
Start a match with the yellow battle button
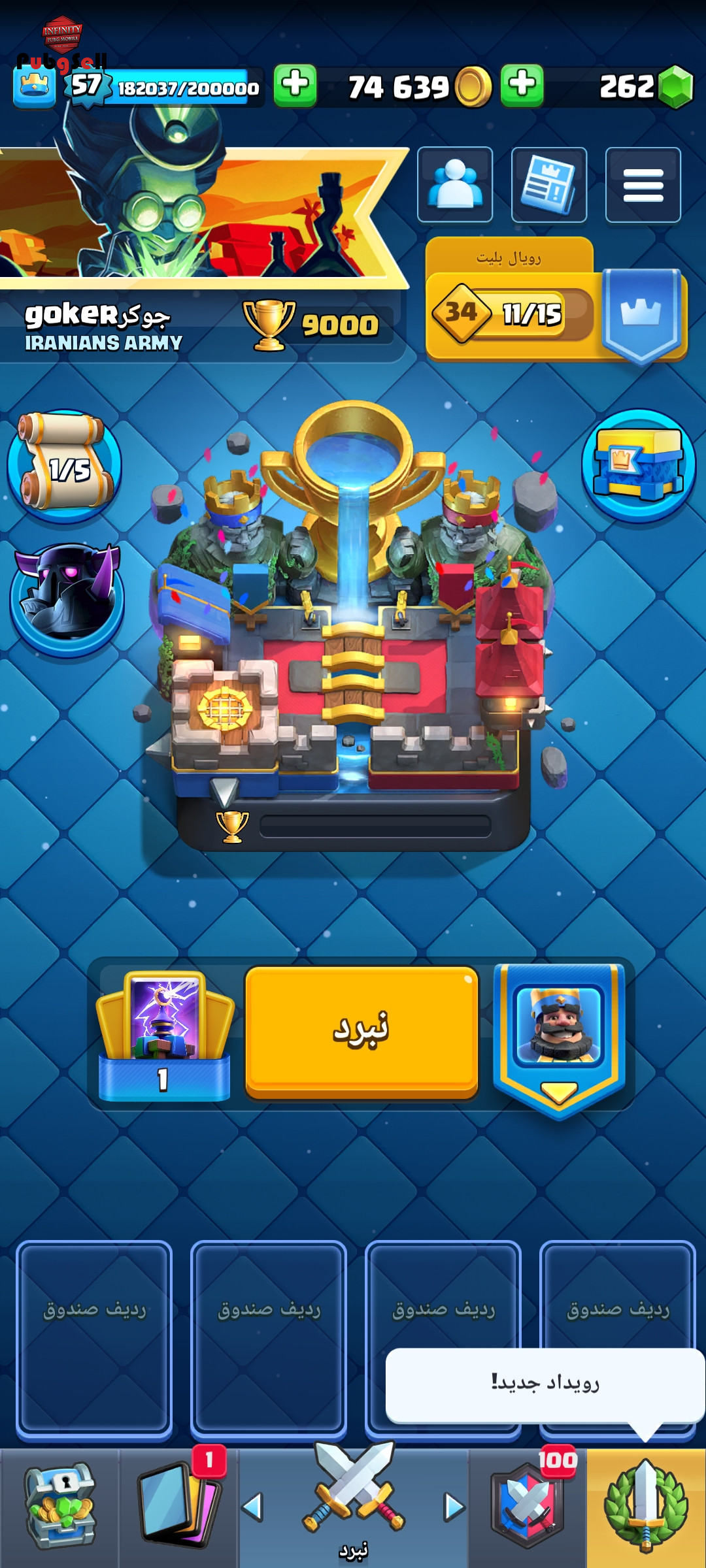[x=361, y=1032]
